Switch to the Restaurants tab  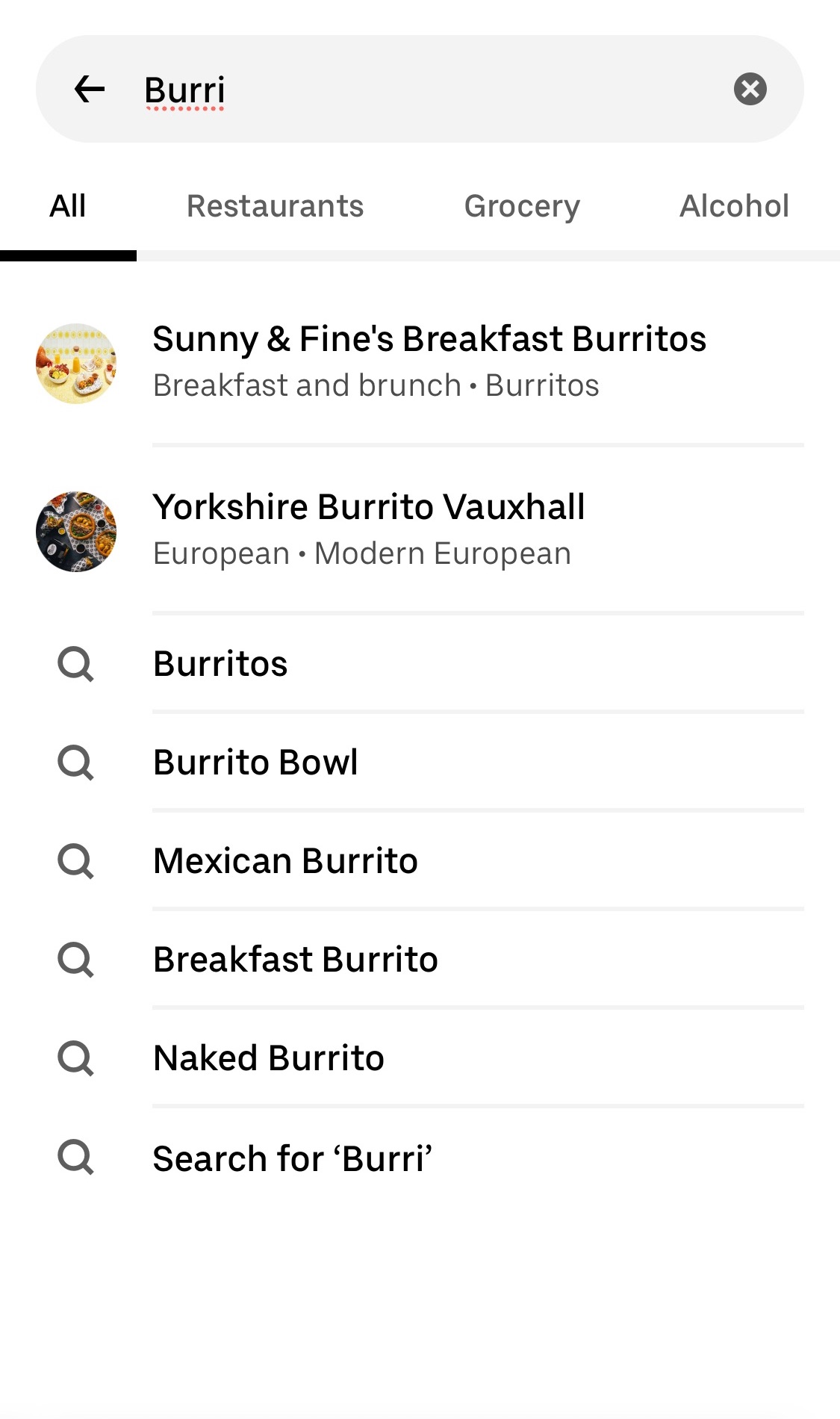(x=275, y=206)
